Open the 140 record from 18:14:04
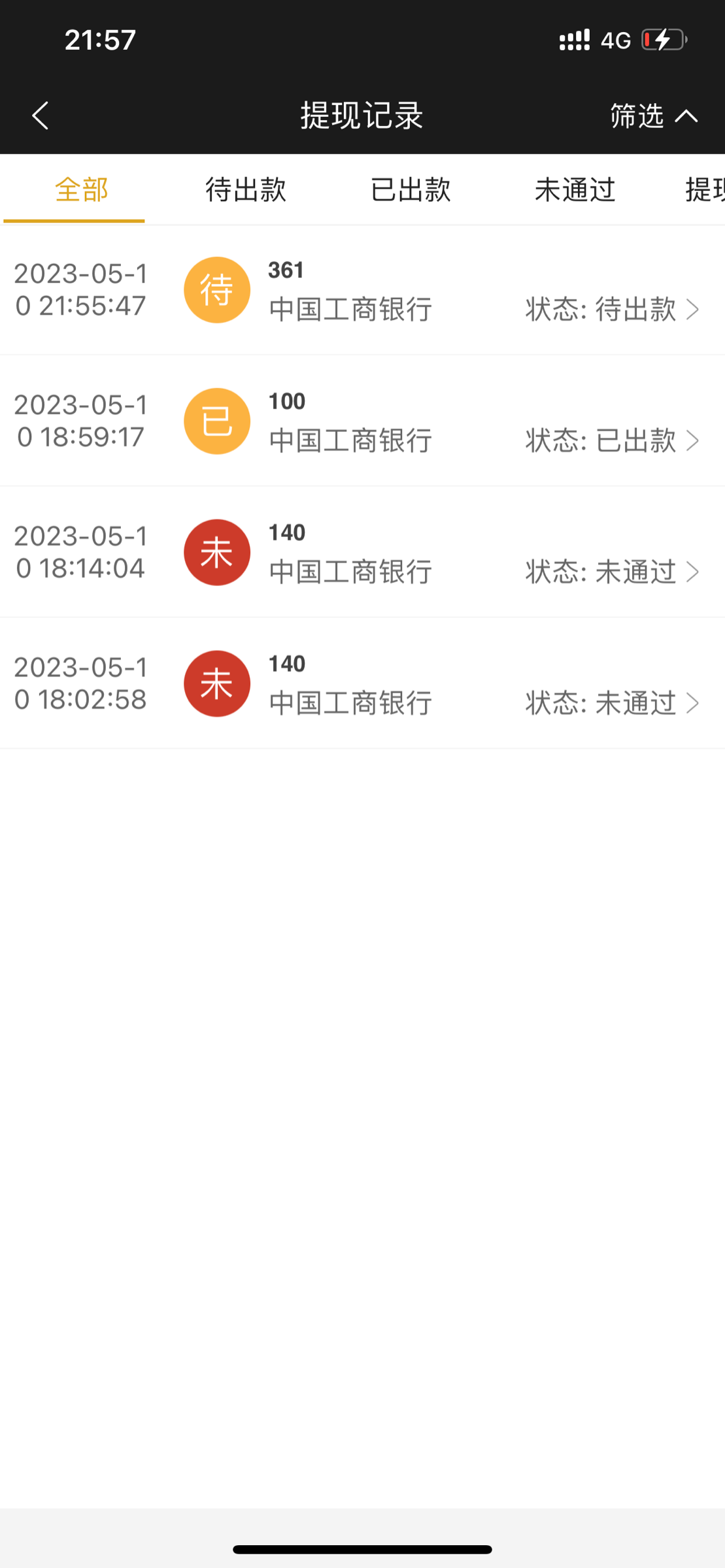 click(362, 553)
